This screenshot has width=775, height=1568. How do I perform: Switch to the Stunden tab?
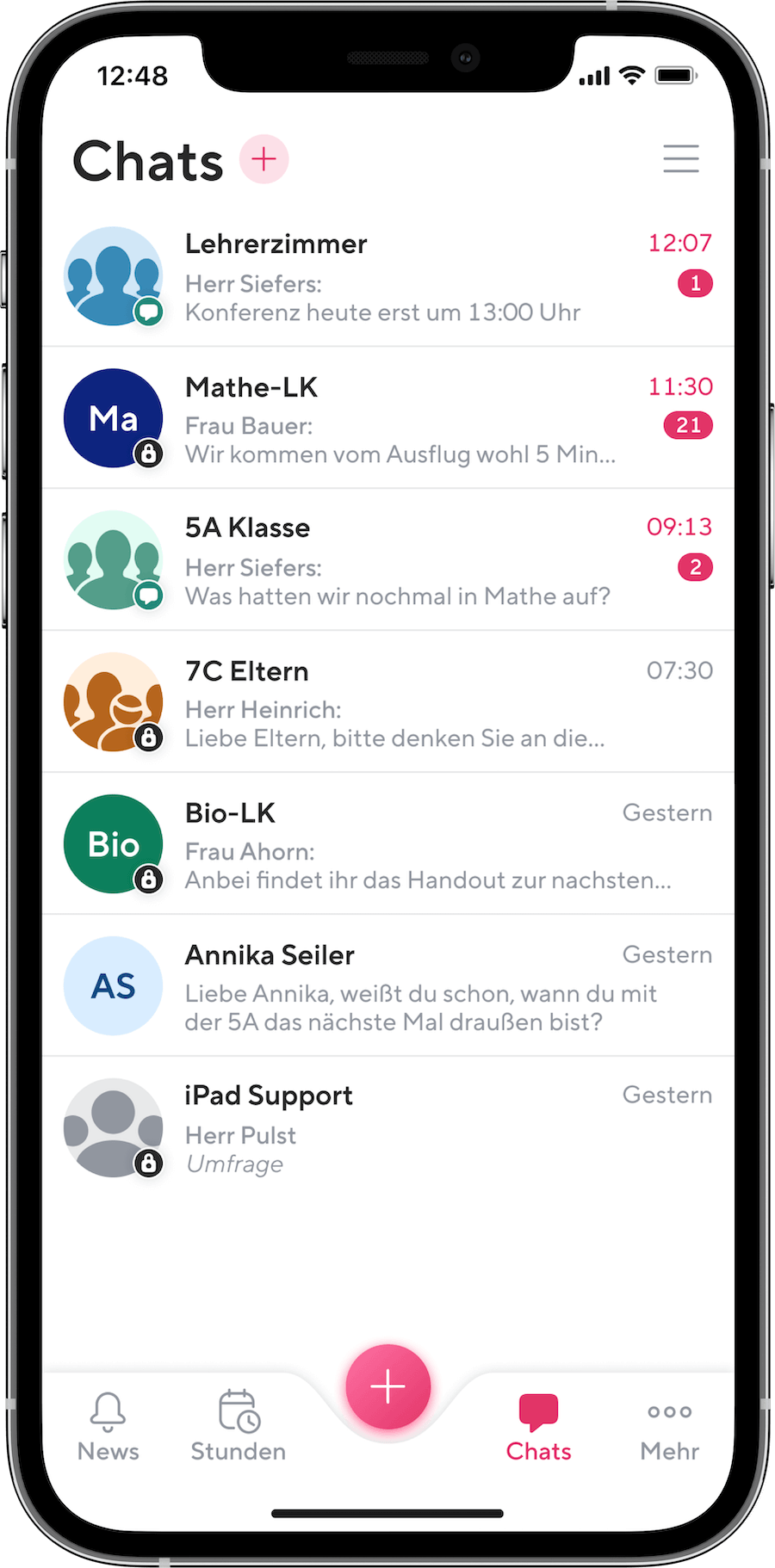tap(239, 1428)
